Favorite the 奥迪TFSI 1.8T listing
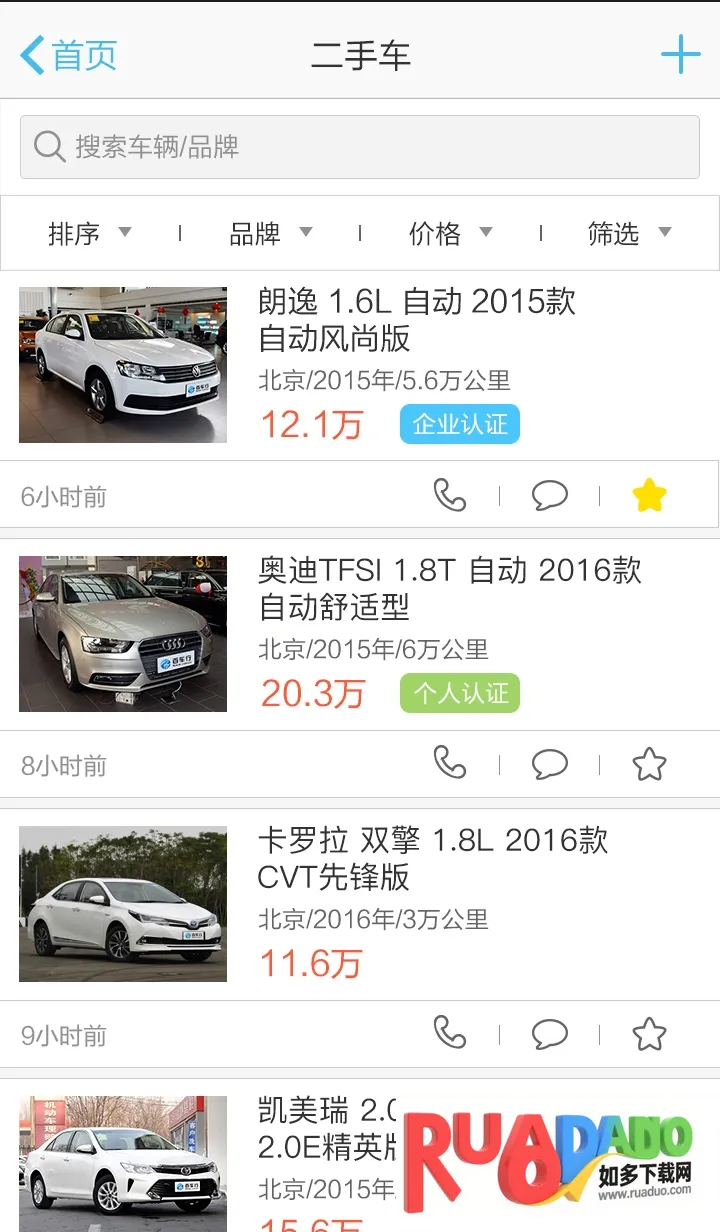Screen dimensions: 720x1232 [x=649, y=764]
